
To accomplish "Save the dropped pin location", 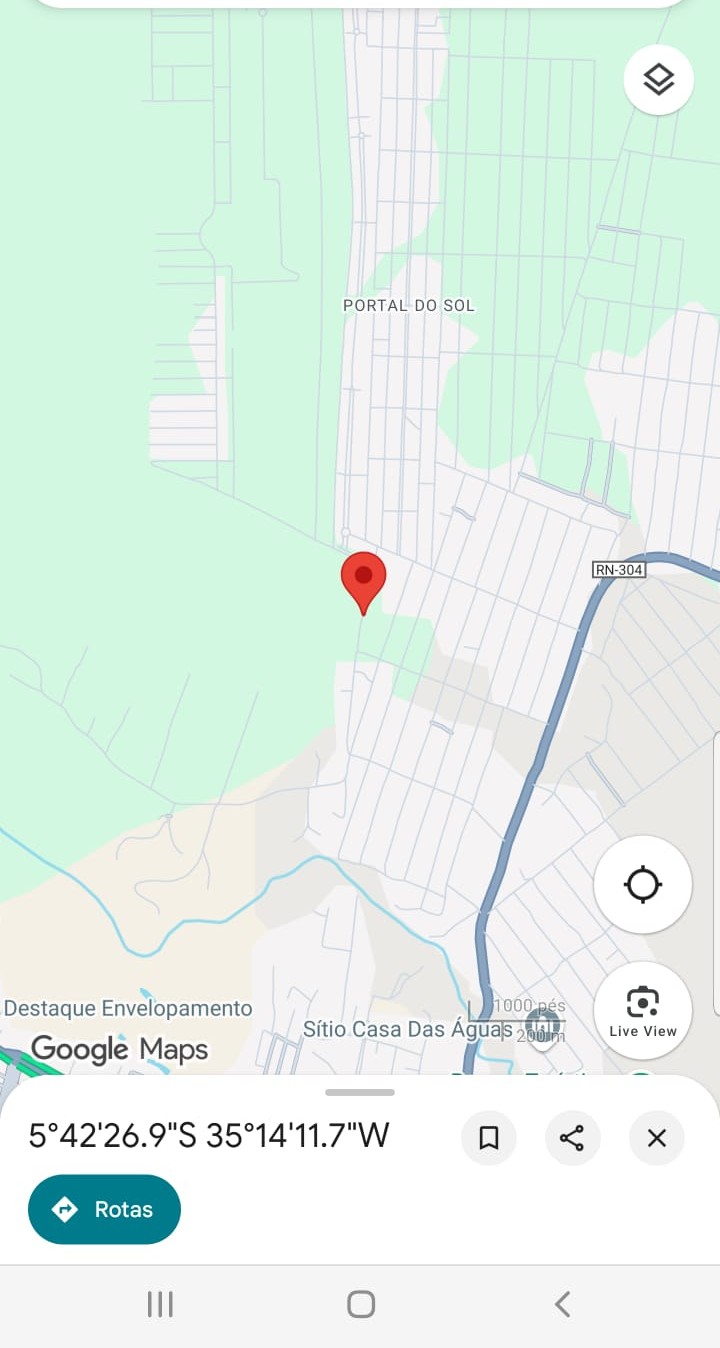I will (489, 1138).
